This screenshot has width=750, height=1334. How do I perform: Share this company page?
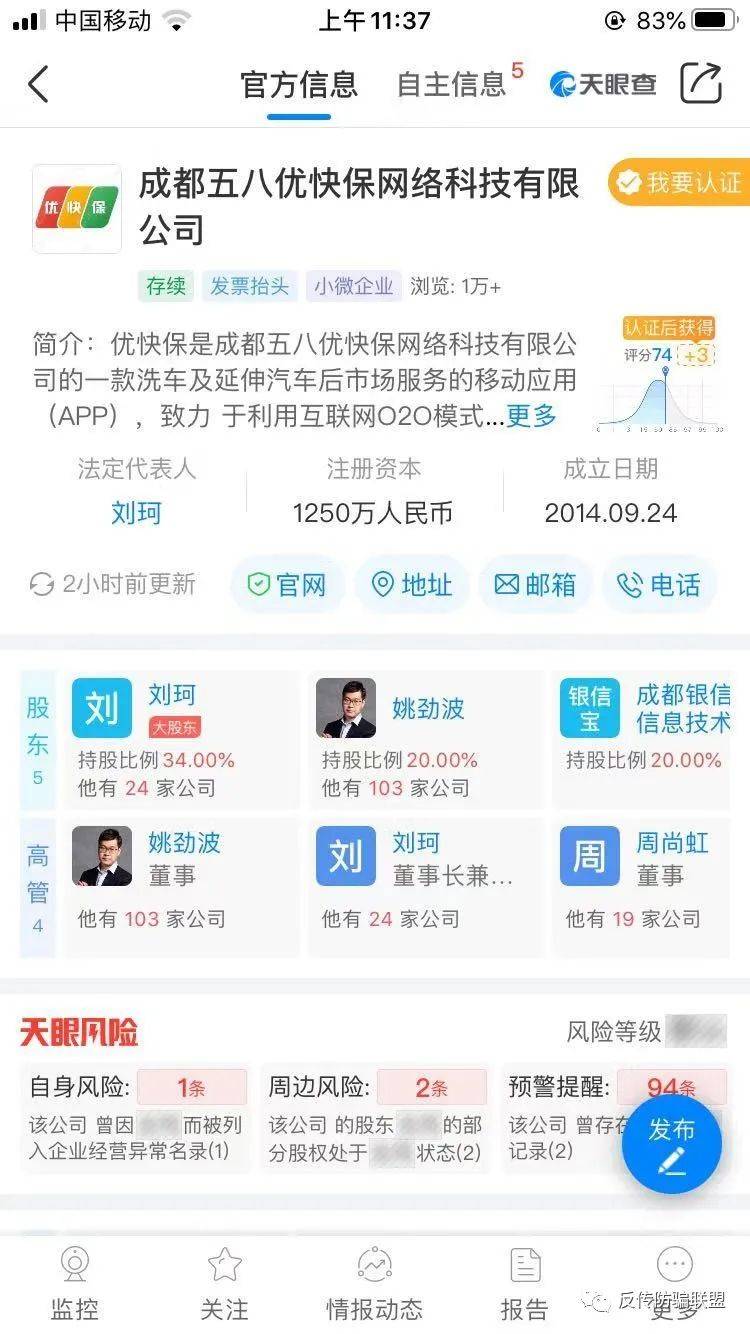tap(701, 83)
